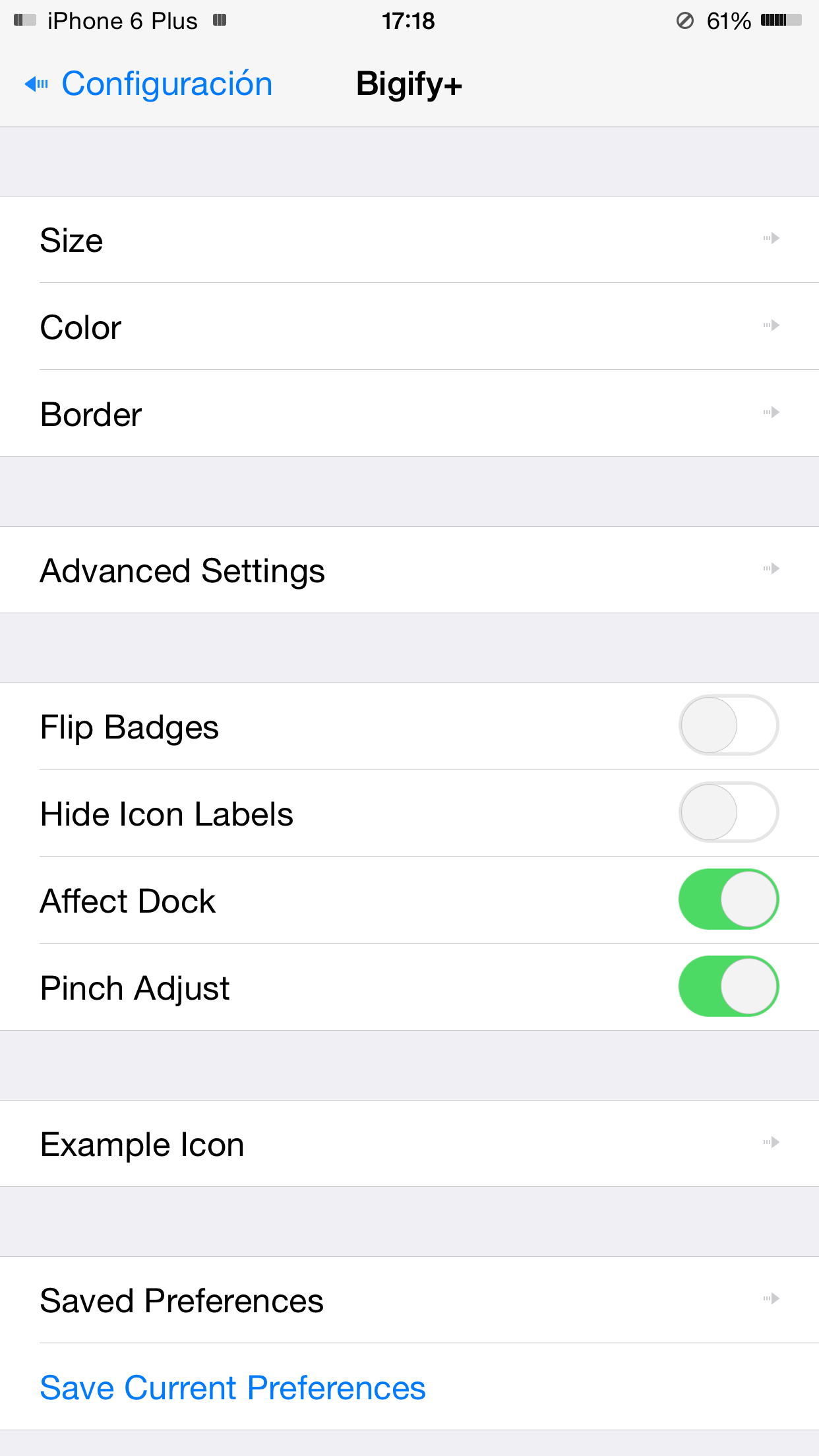This screenshot has height=1456, width=819.
Task: Open Saved Preferences
Action: (409, 1300)
